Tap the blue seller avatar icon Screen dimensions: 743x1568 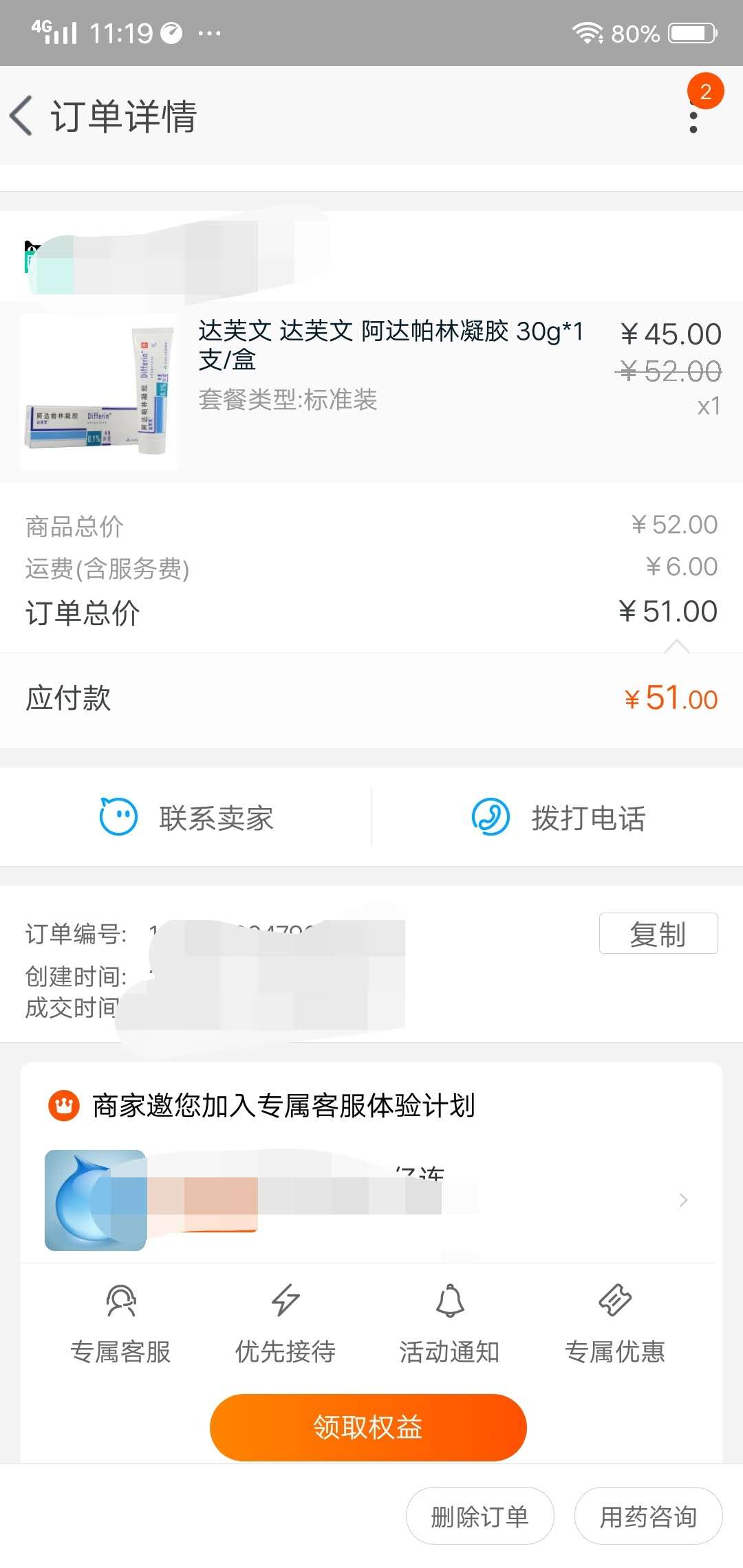point(96,1200)
